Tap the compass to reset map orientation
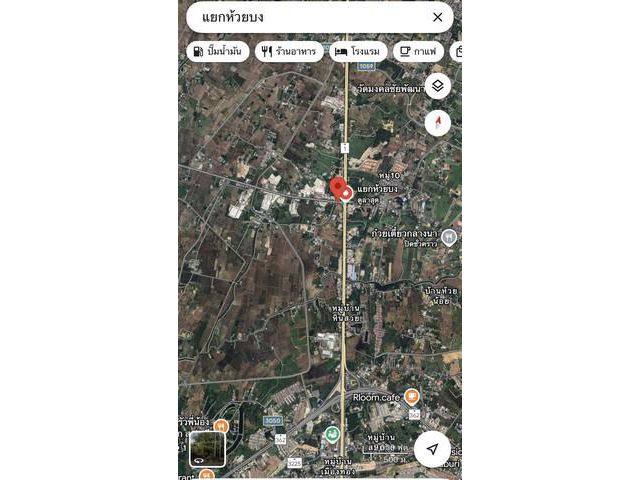640x480 pixels. (x=437, y=123)
